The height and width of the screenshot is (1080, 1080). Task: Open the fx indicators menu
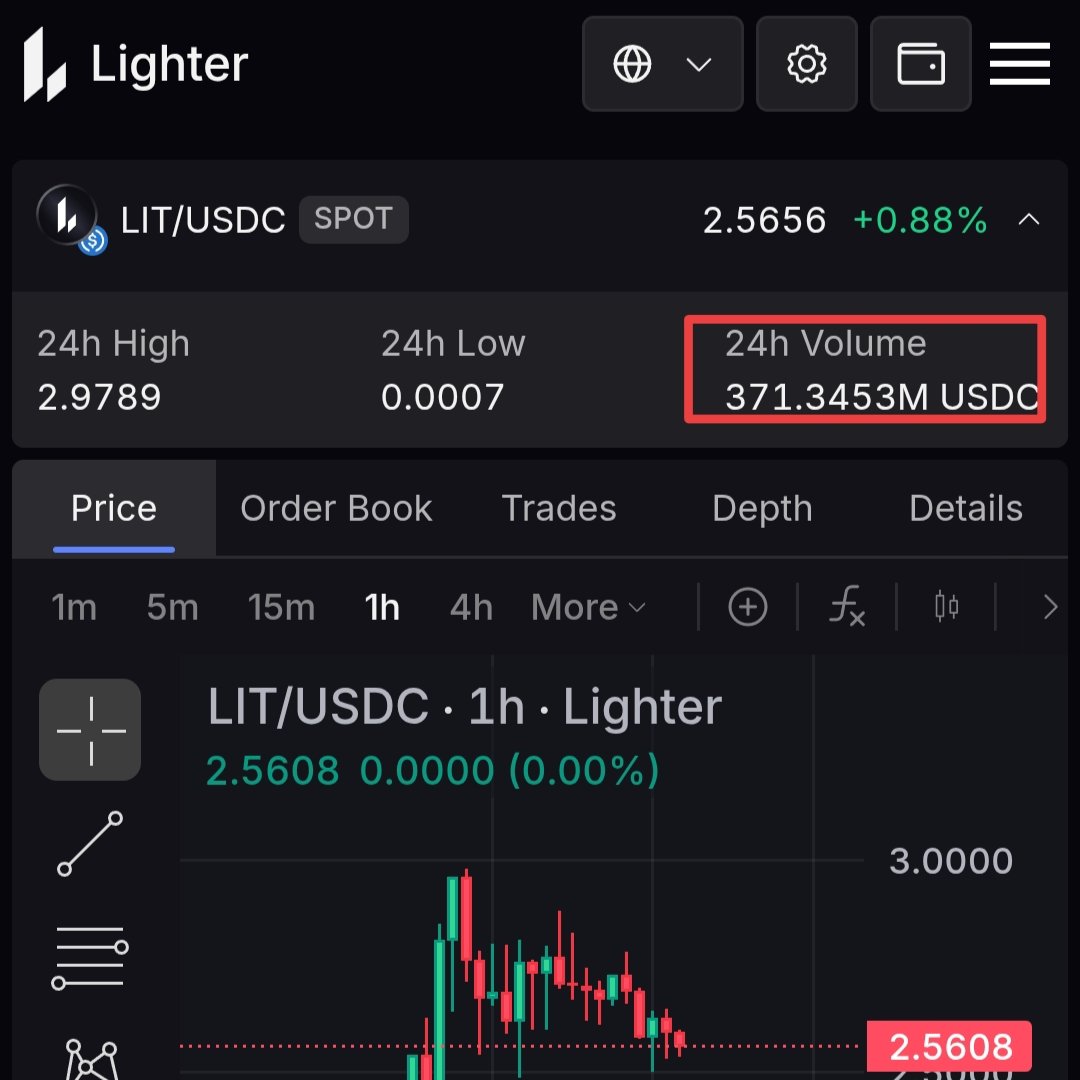[x=846, y=607]
